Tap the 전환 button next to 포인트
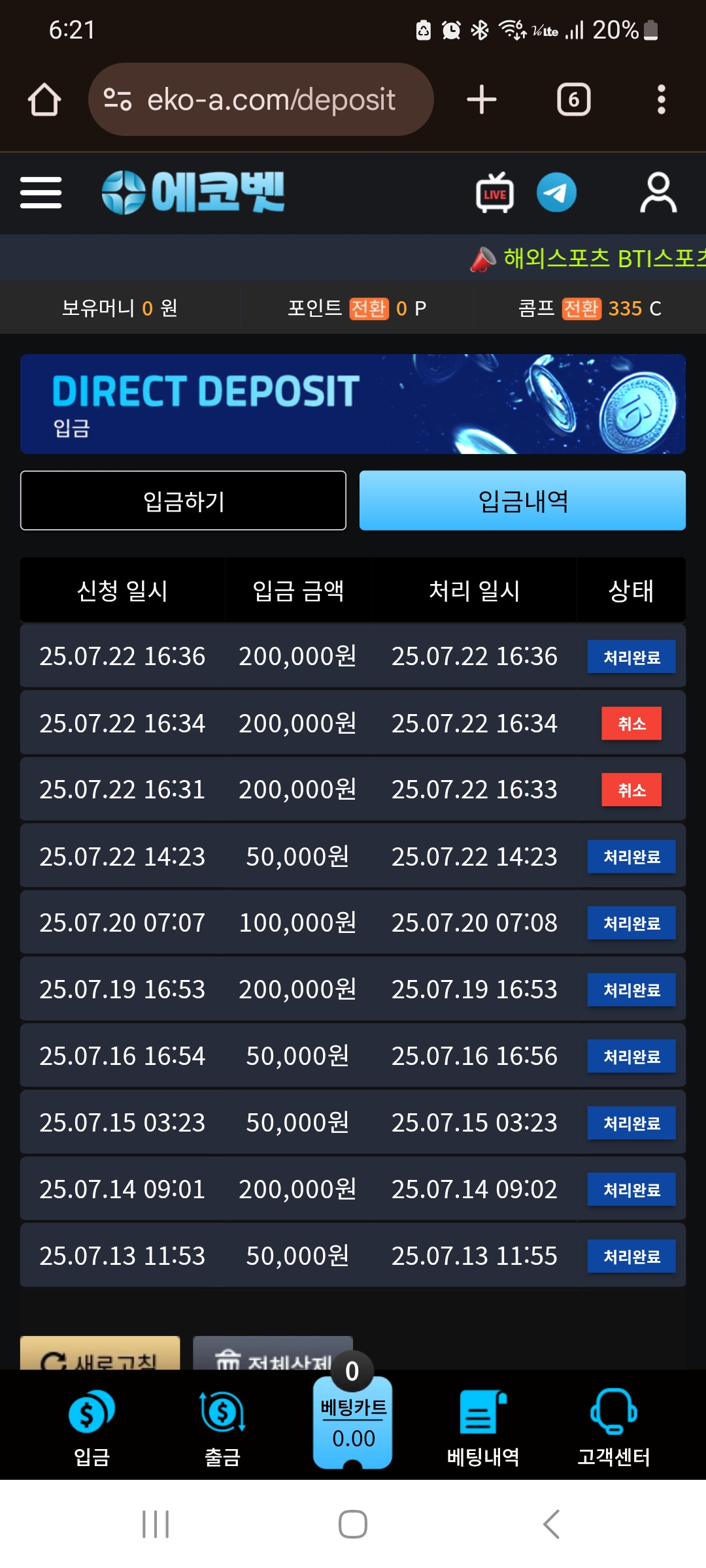The image size is (706, 1568). pos(369,308)
